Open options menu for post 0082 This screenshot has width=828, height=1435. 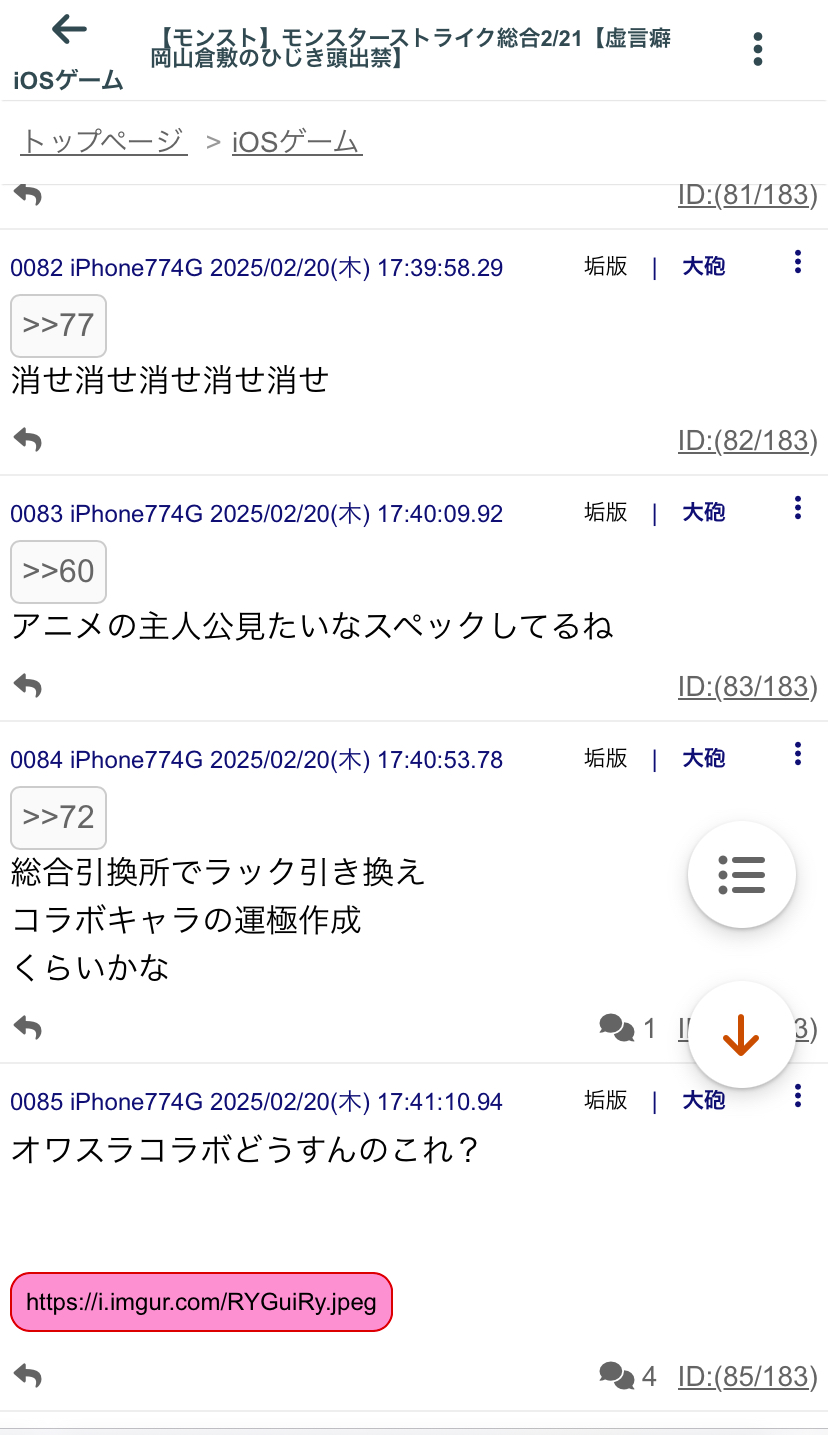pos(797,263)
